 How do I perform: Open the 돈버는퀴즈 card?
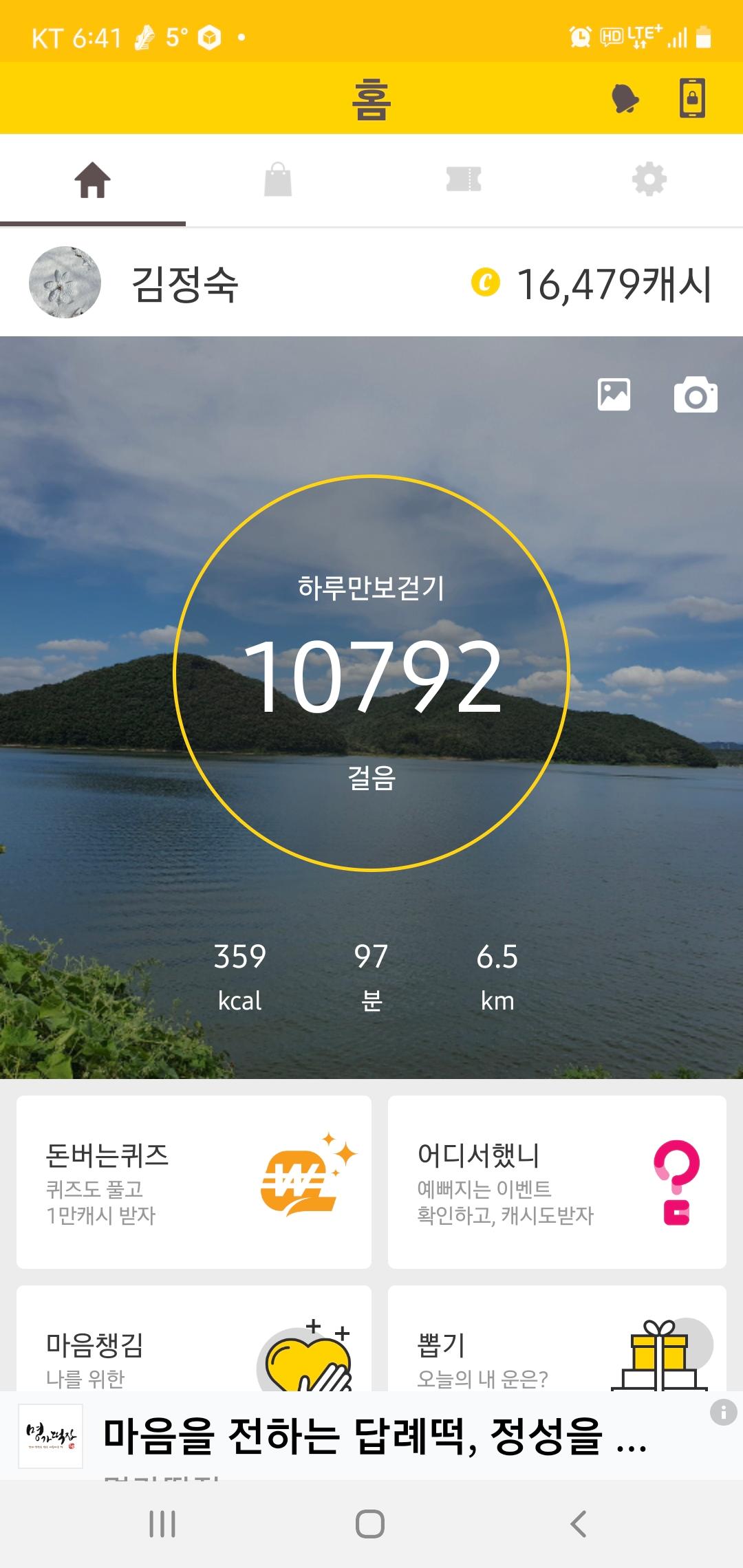pos(194,1182)
